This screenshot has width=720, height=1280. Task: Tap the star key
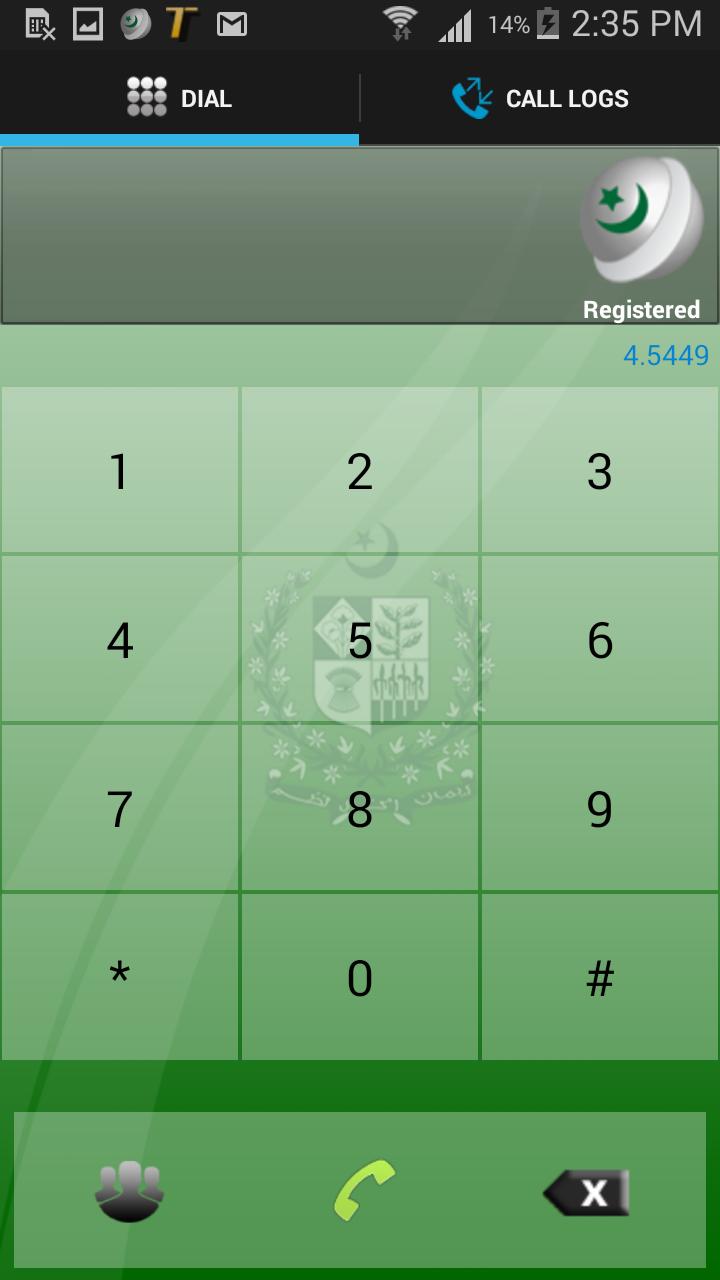120,977
